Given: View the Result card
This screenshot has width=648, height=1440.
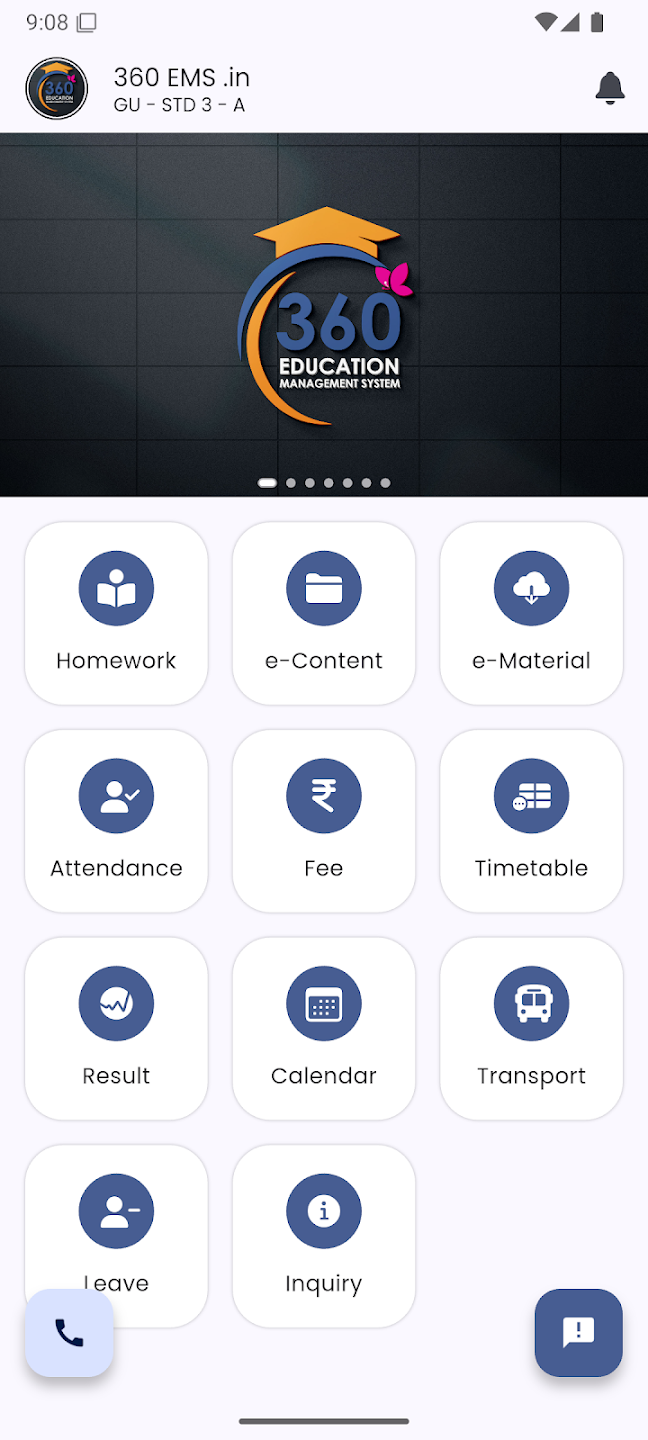Looking at the screenshot, I should (x=116, y=1028).
